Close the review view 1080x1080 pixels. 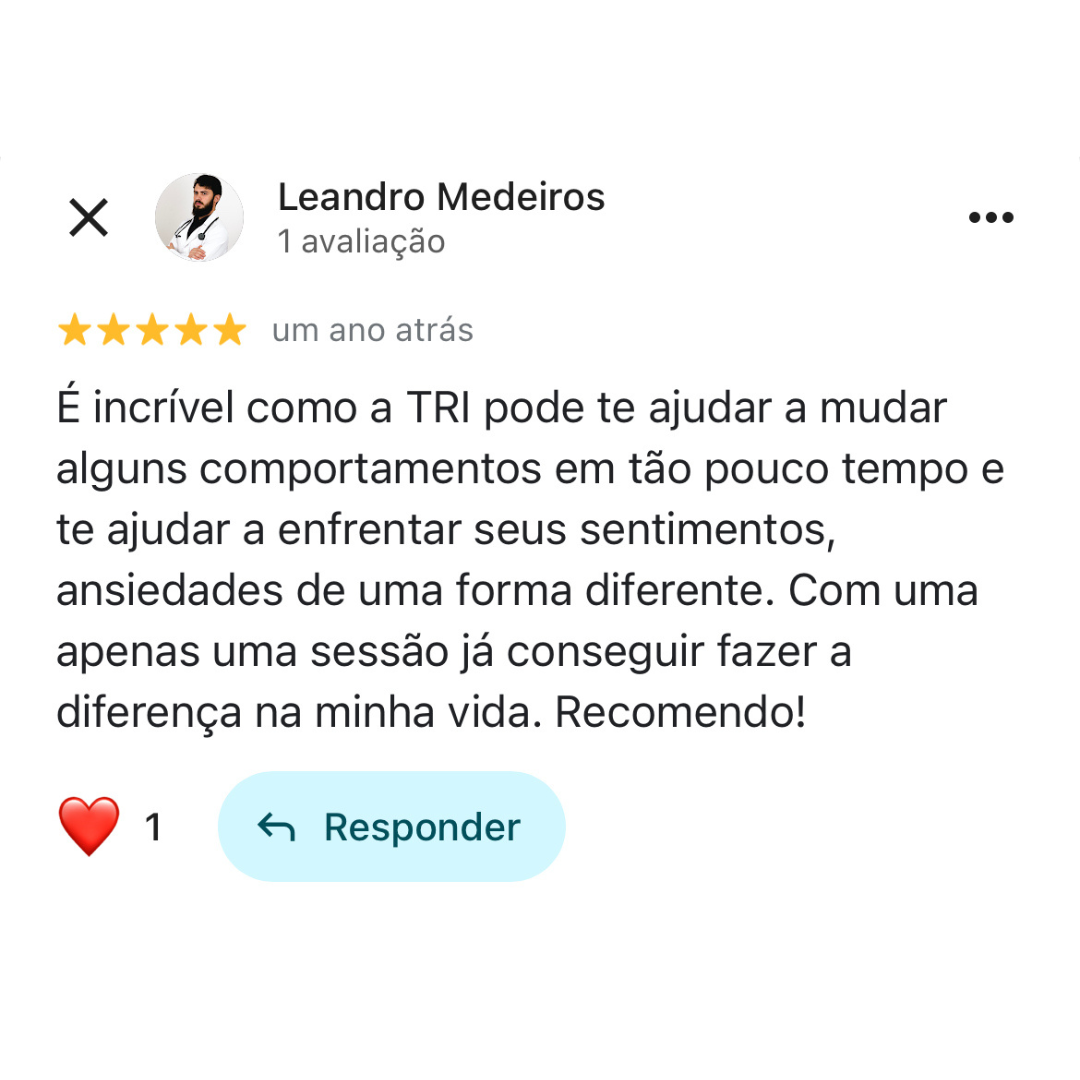click(x=88, y=217)
